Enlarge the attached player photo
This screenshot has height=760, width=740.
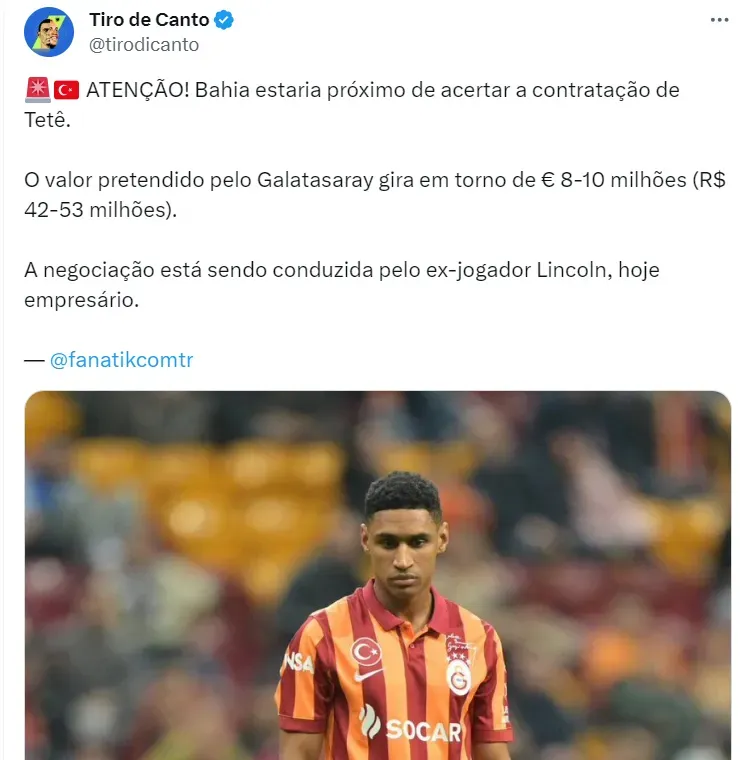tap(378, 575)
